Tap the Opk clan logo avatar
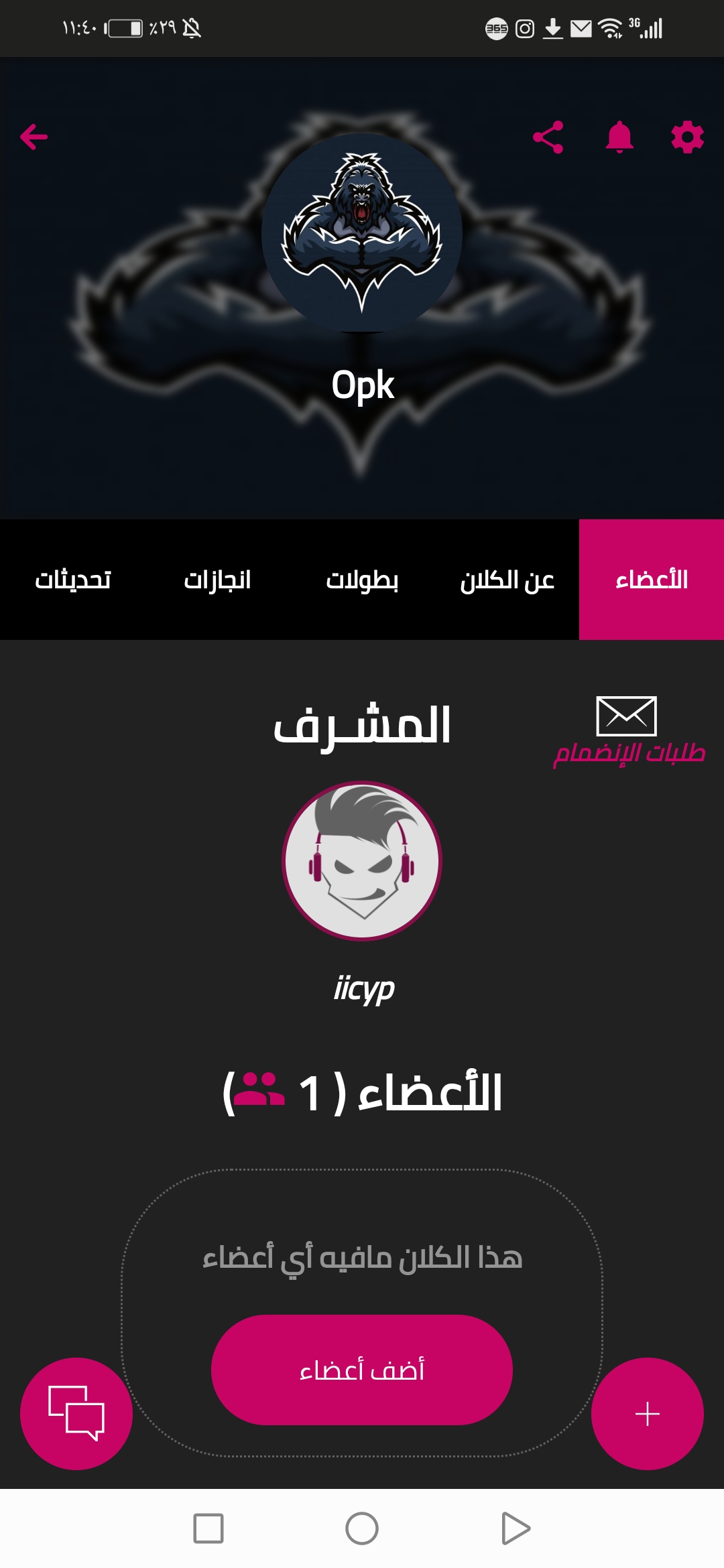This screenshot has width=724, height=1568. point(362,232)
